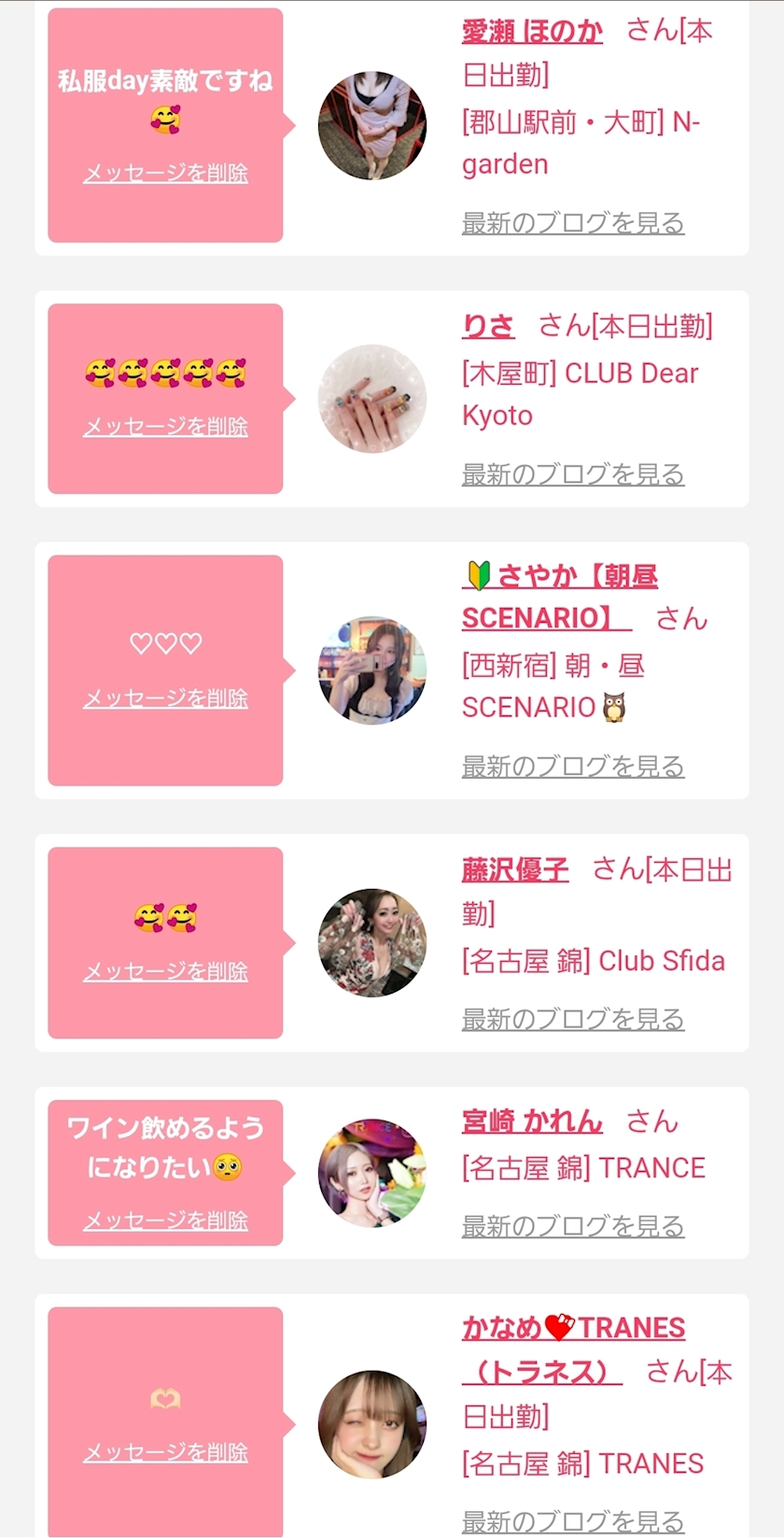Viewport: 784px width, 1538px height.
Task: View latest blog of 藤沢優子
Action: pyautogui.click(x=573, y=1020)
